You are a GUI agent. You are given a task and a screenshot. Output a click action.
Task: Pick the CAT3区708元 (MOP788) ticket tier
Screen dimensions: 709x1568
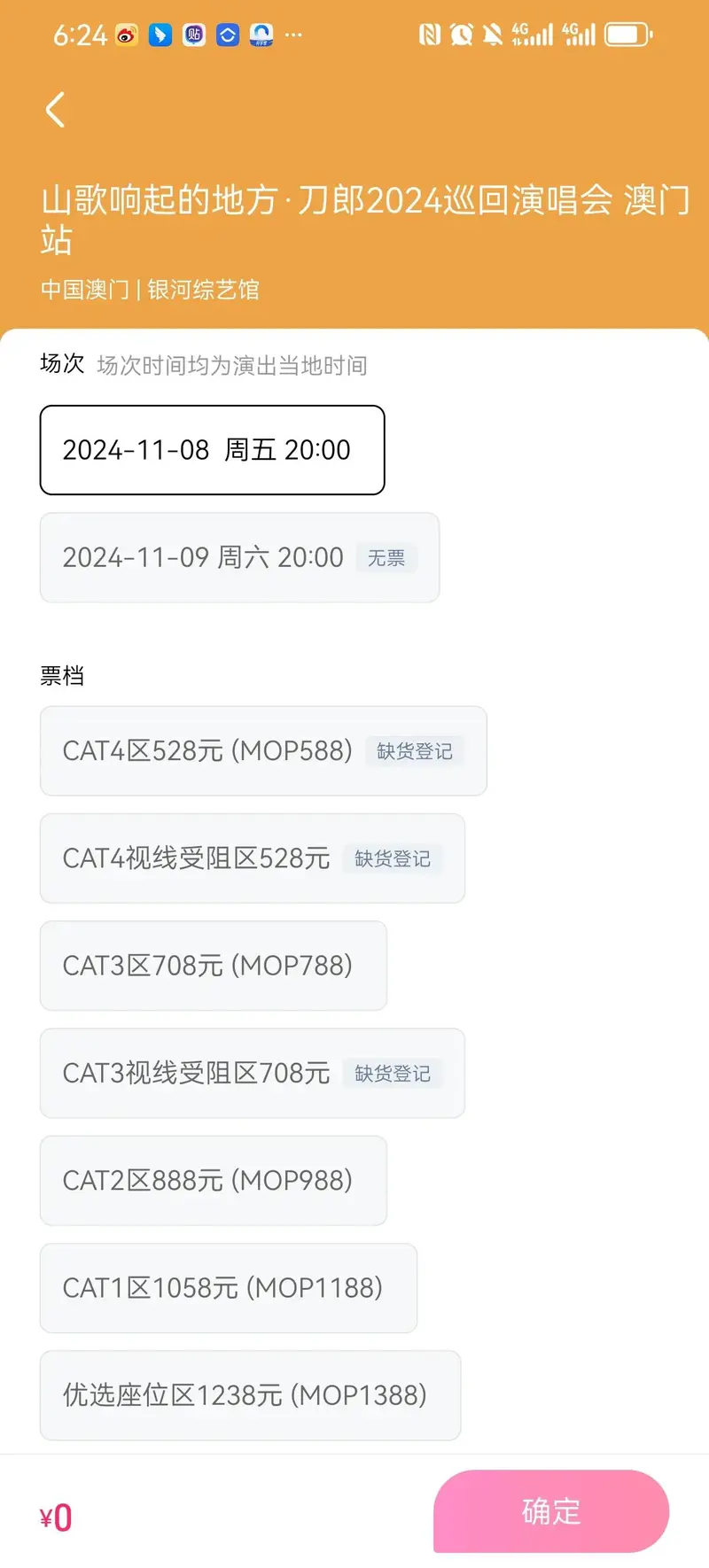click(213, 966)
